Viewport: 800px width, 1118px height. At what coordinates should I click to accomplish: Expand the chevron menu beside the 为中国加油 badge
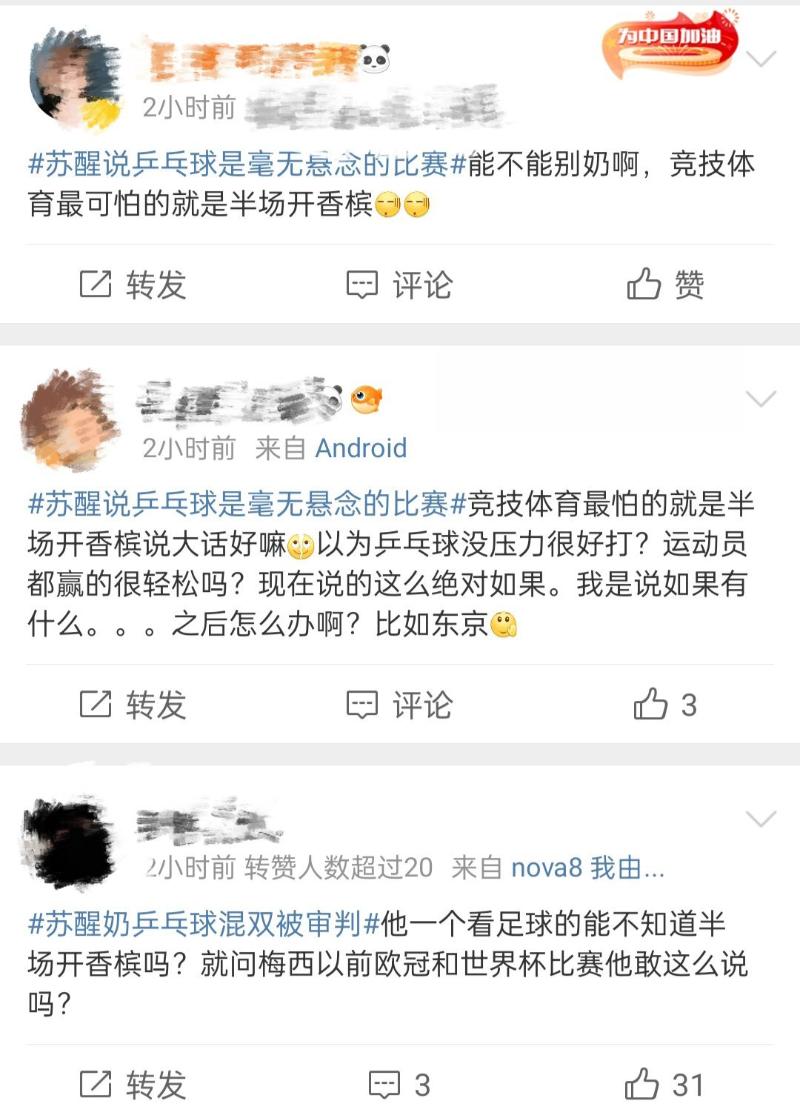[x=762, y=58]
